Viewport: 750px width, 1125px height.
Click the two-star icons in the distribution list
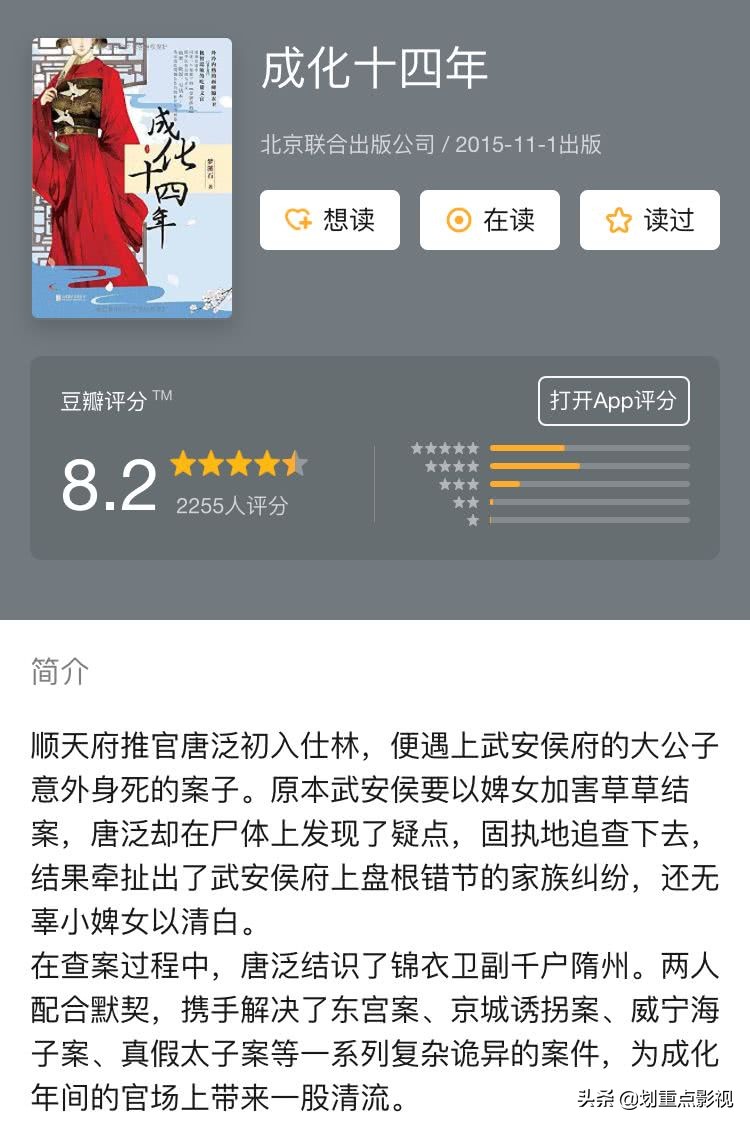tap(465, 502)
